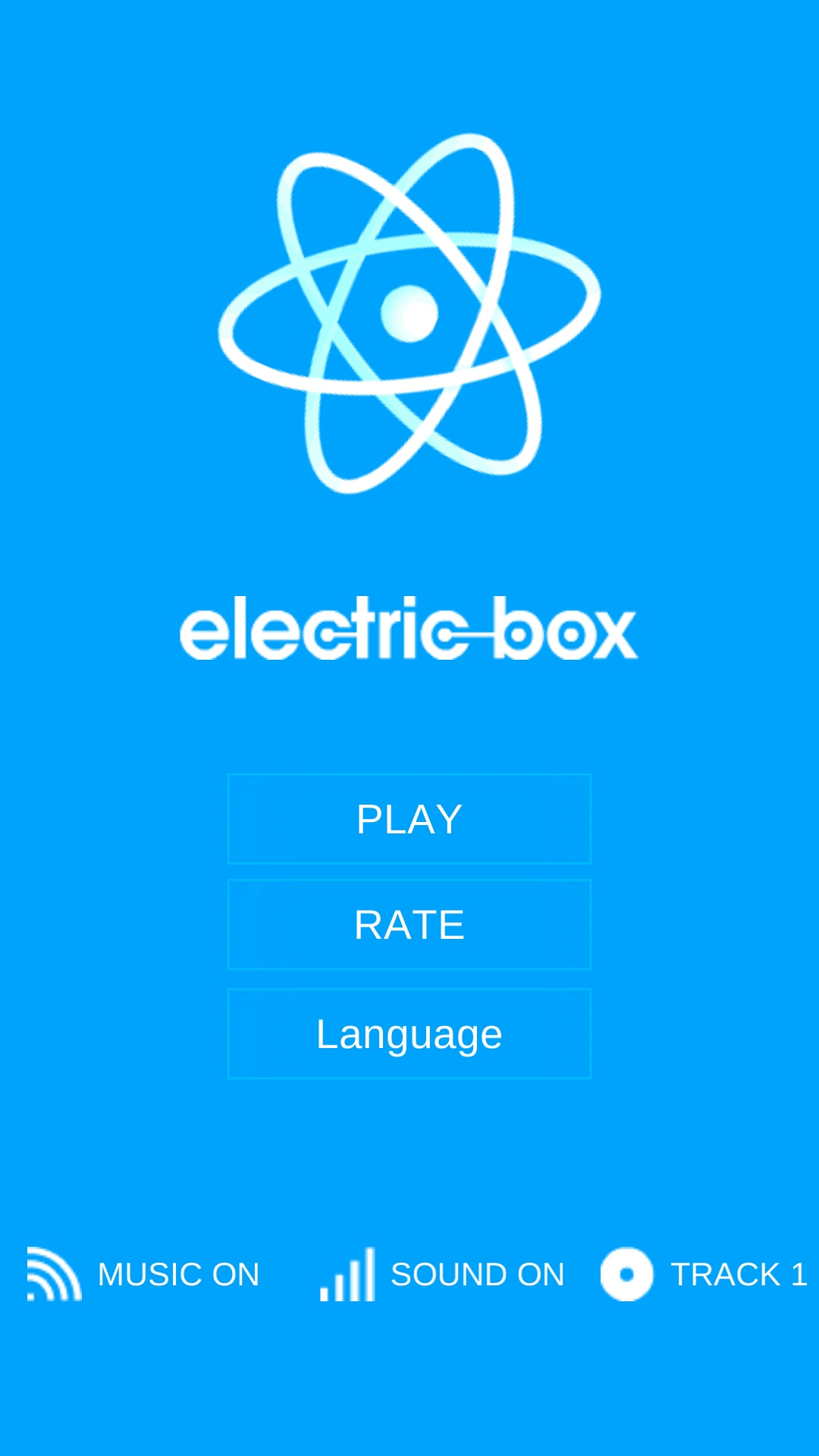Tap the nucleus at the atom's center
819x1456 pixels.
pyautogui.click(x=409, y=315)
